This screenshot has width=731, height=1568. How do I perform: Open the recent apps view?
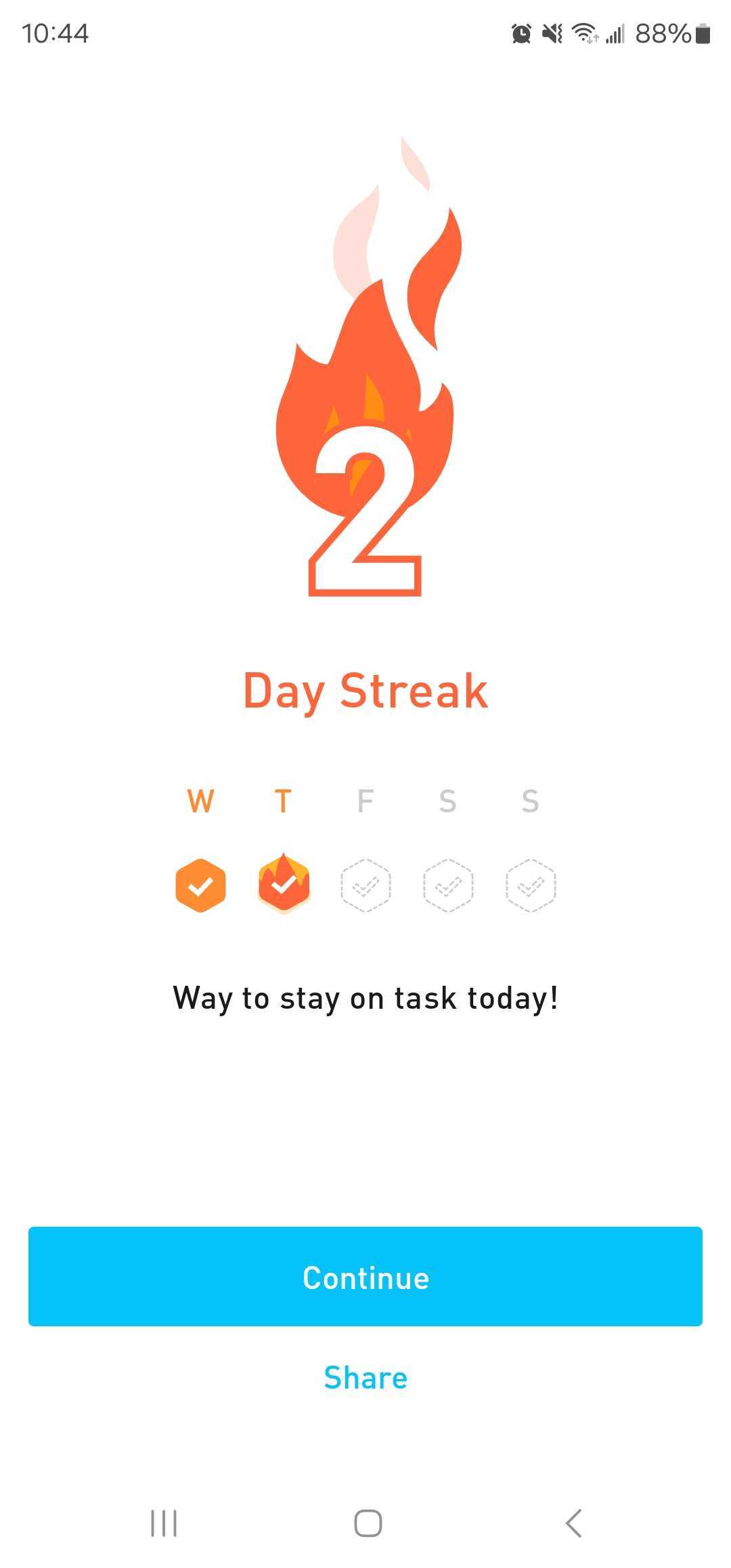click(163, 1523)
